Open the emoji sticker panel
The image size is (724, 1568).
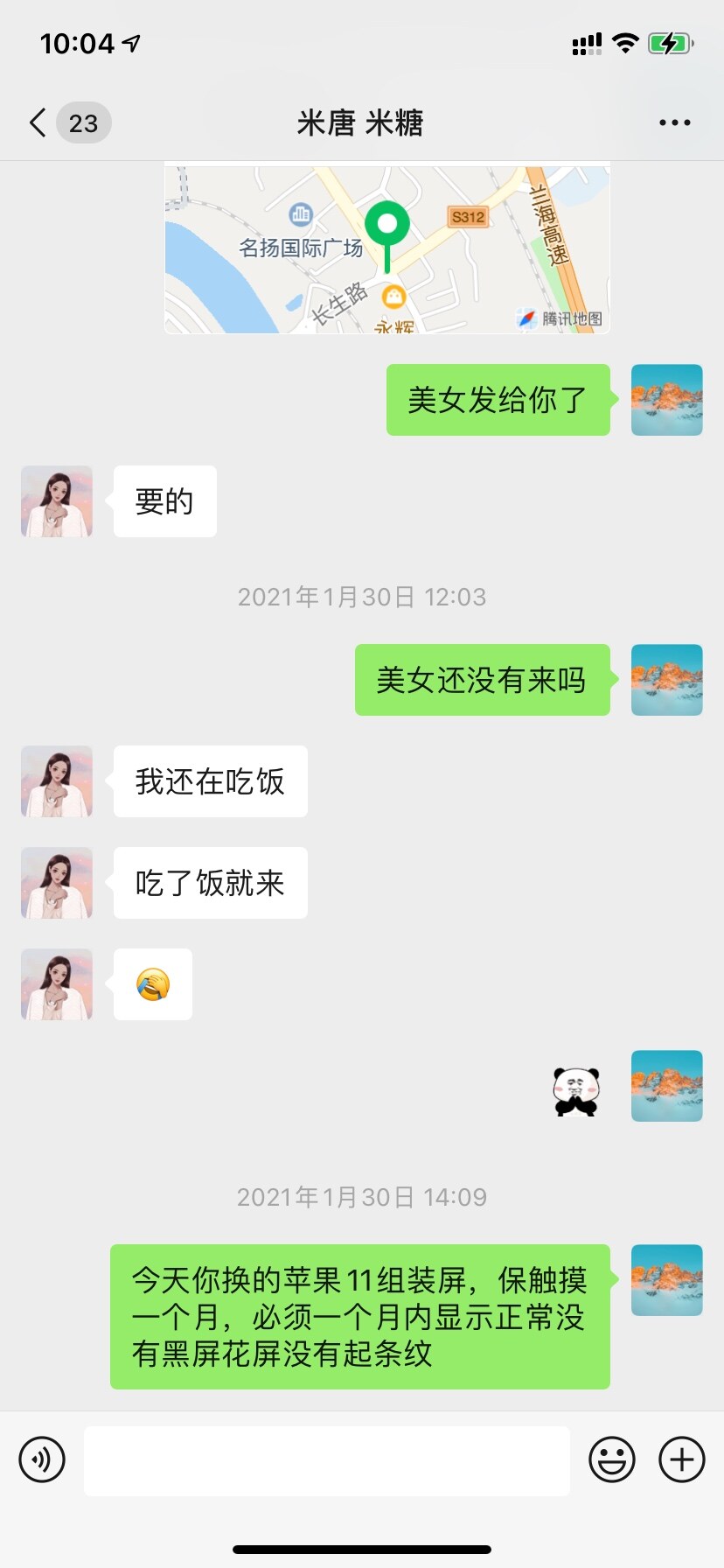611,1459
